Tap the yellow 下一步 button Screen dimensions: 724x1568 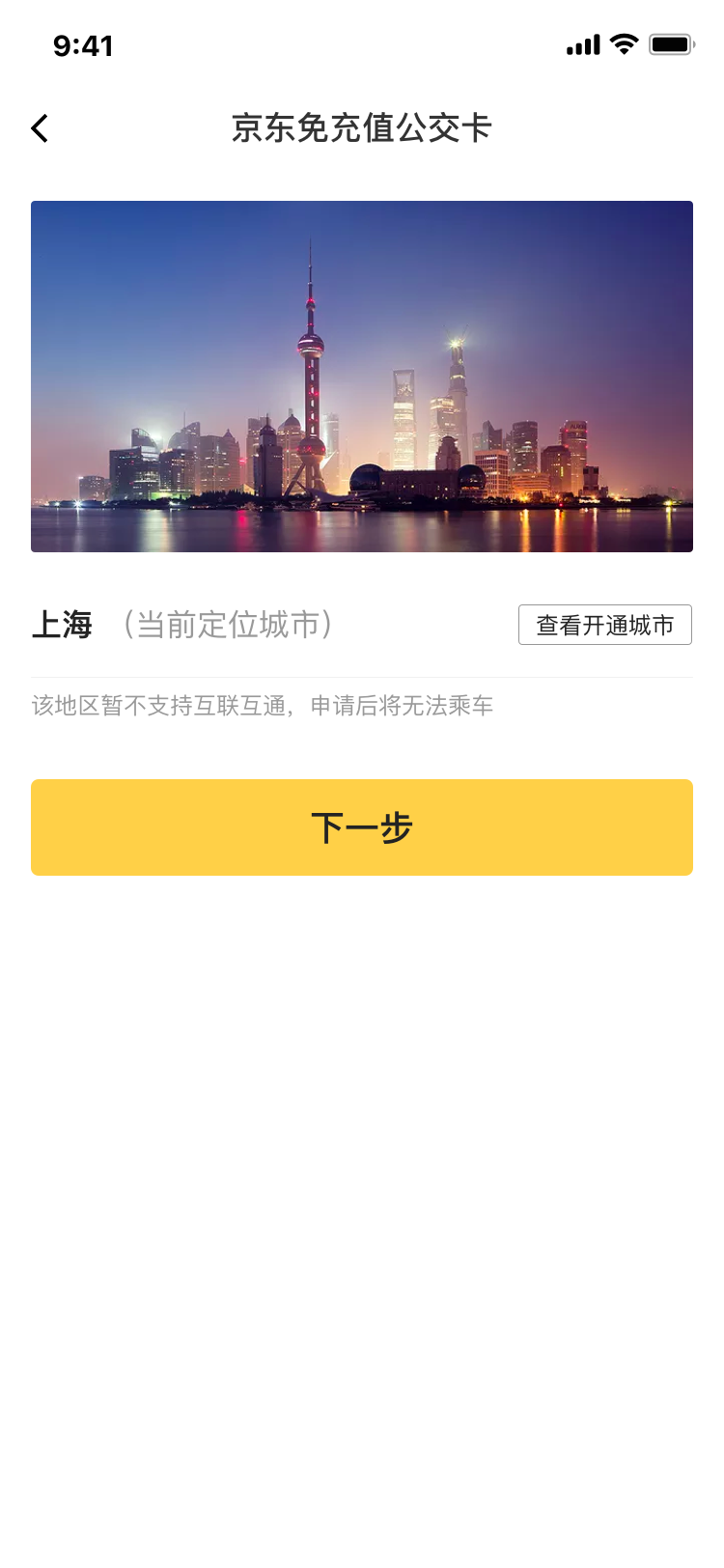(362, 827)
